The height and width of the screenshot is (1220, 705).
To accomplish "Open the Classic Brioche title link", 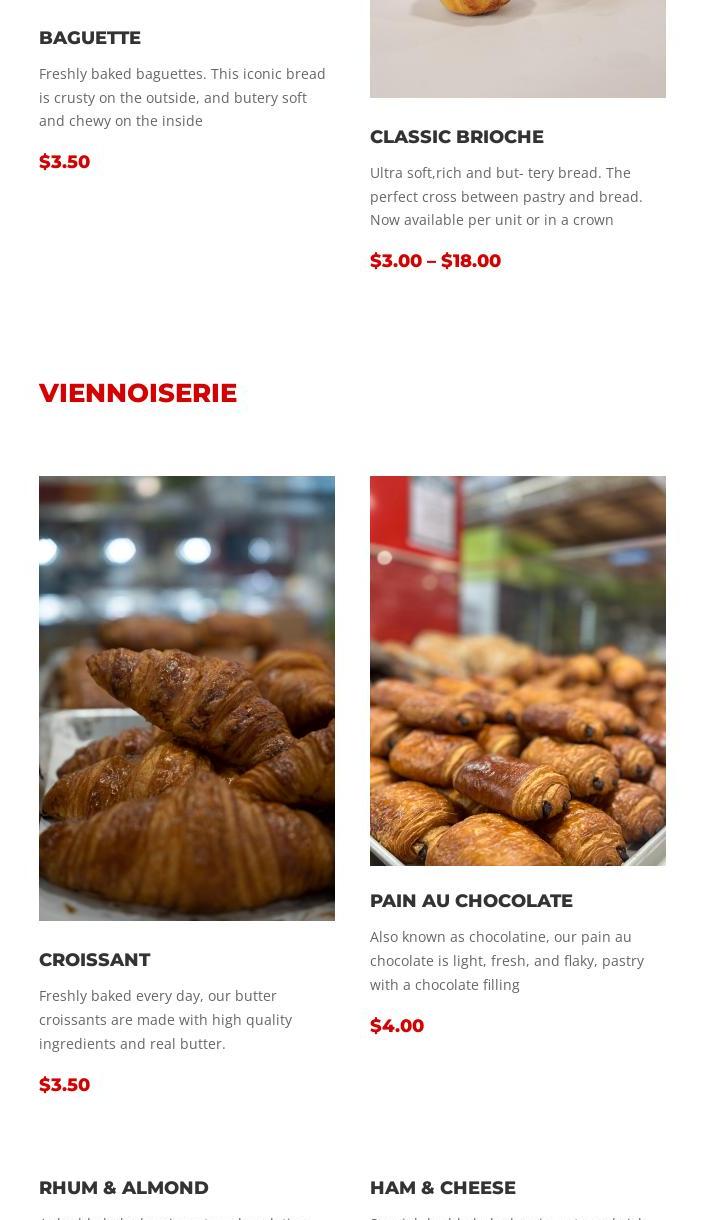I will 457,137.
